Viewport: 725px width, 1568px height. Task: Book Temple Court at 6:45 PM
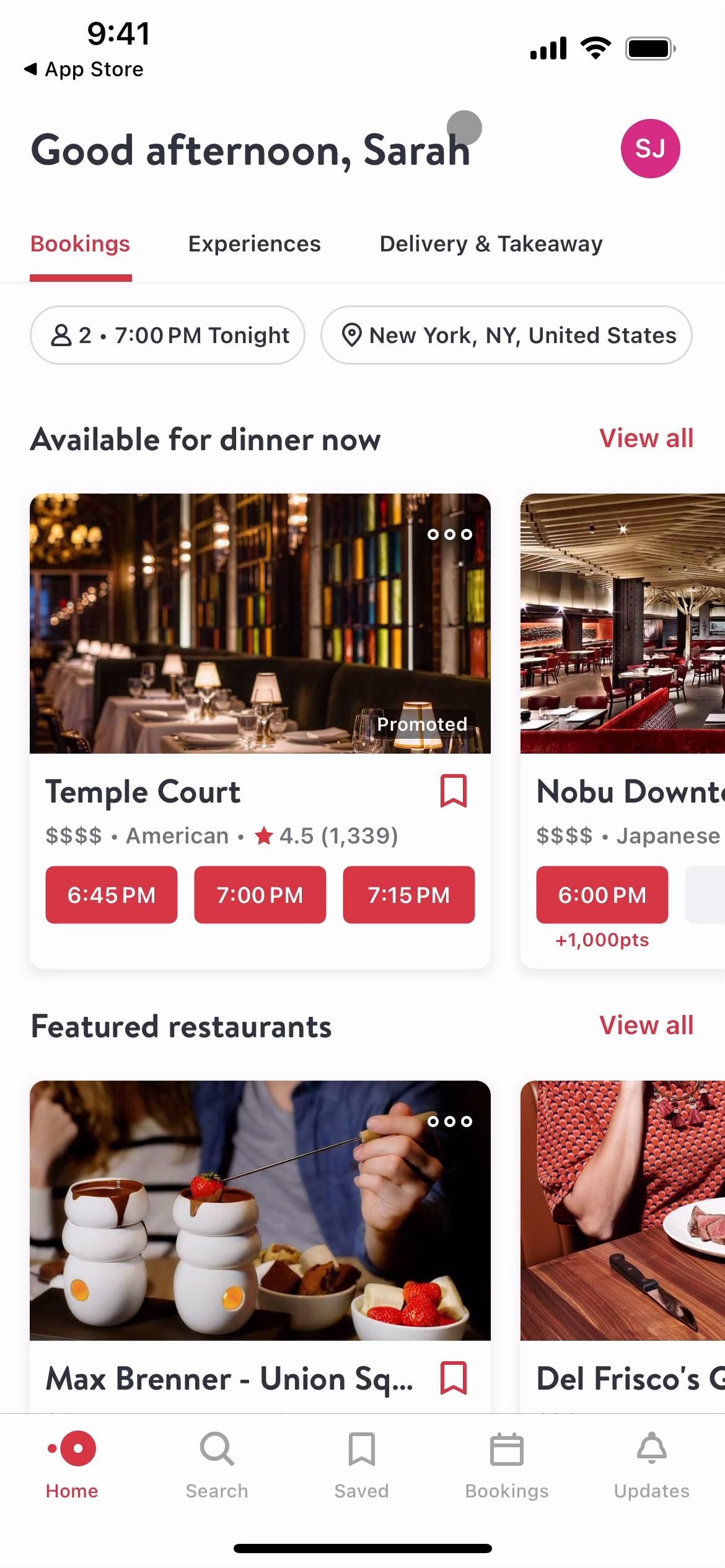tap(112, 895)
